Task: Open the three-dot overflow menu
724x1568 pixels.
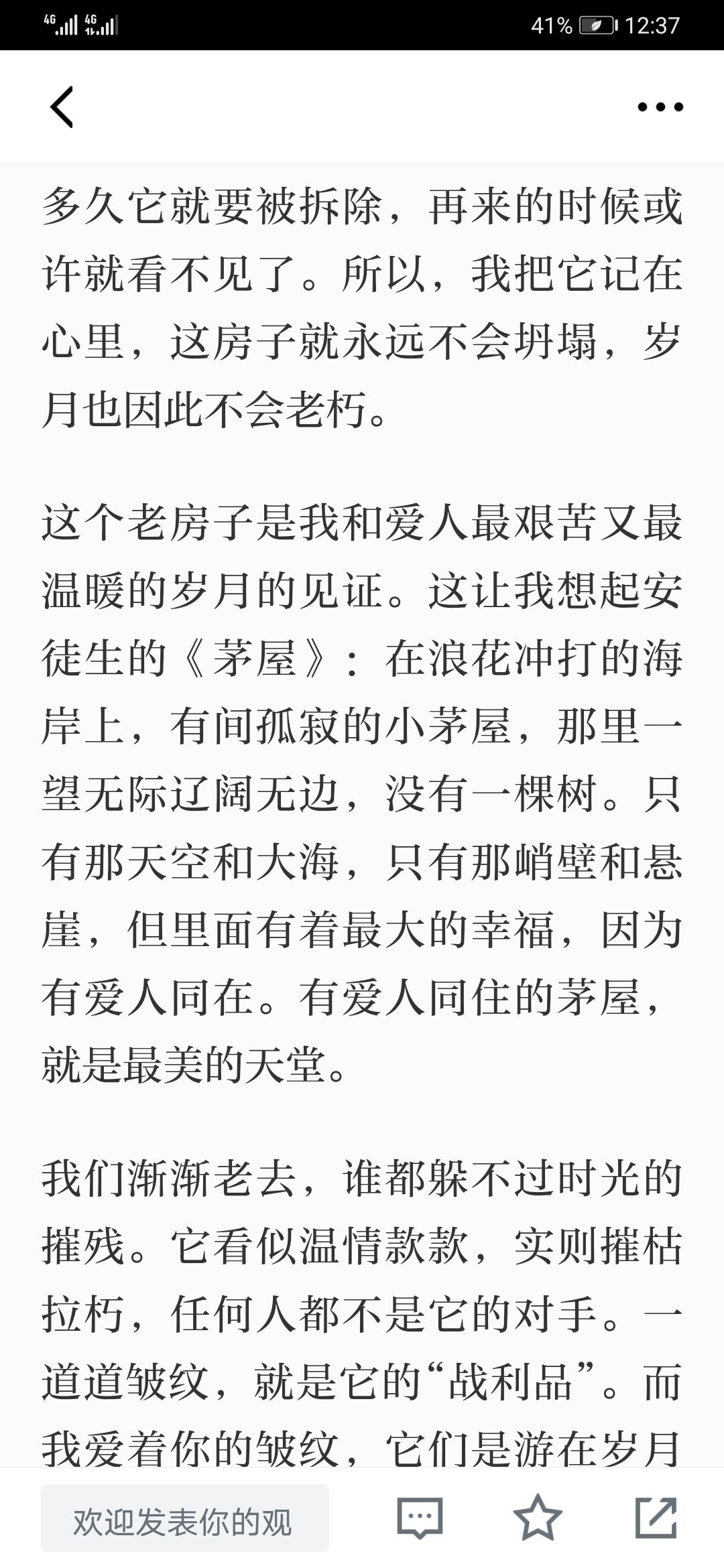Action: 660,107
